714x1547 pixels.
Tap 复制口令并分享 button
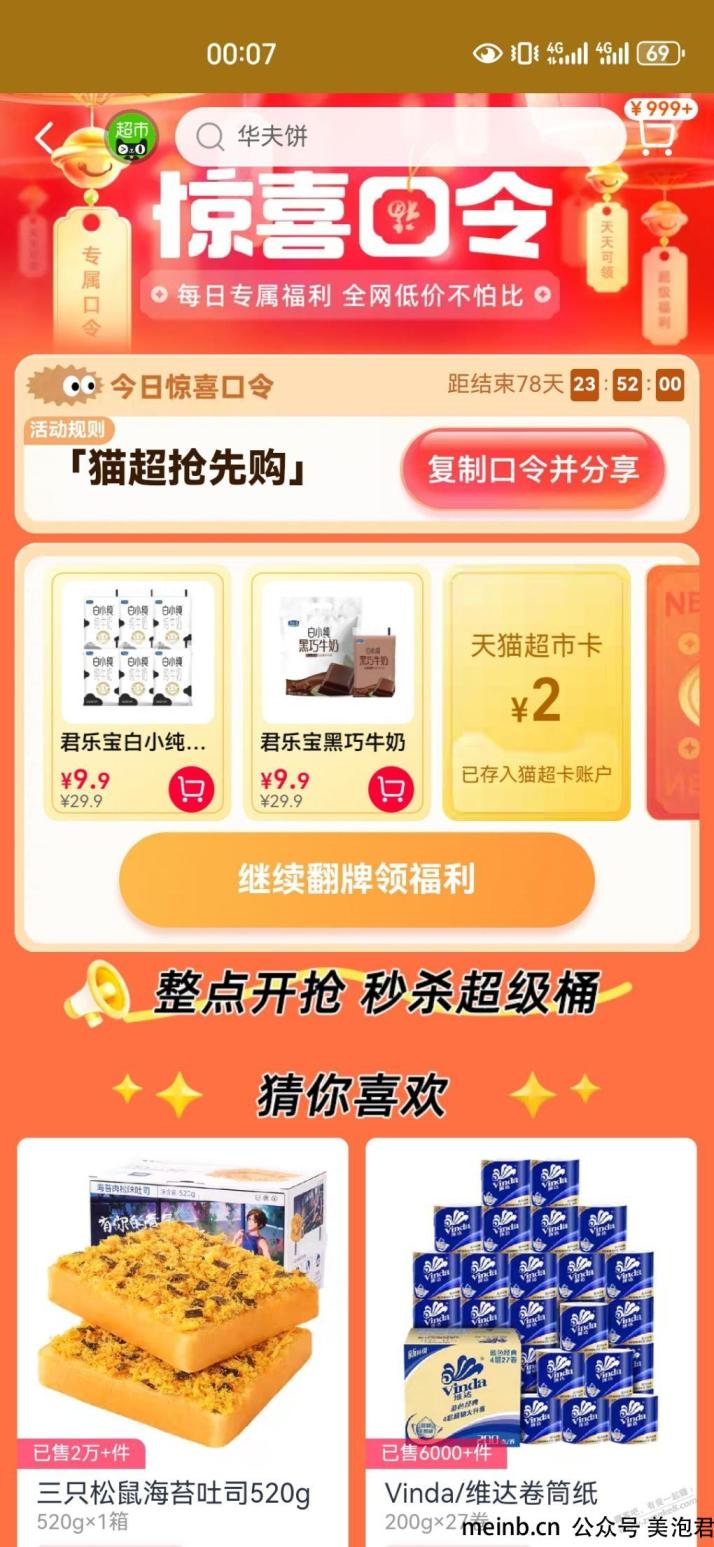click(x=533, y=470)
